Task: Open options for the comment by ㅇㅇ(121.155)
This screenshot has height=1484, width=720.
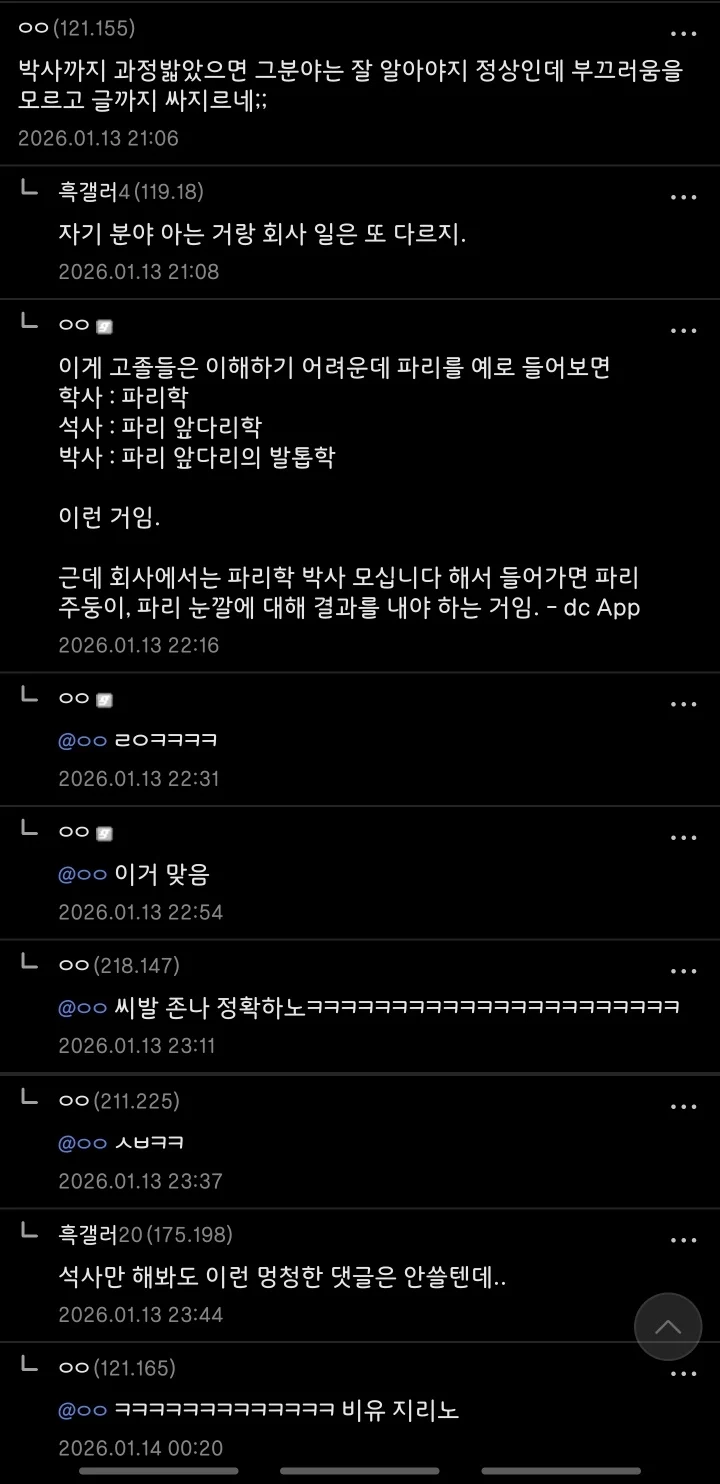Action: click(683, 34)
